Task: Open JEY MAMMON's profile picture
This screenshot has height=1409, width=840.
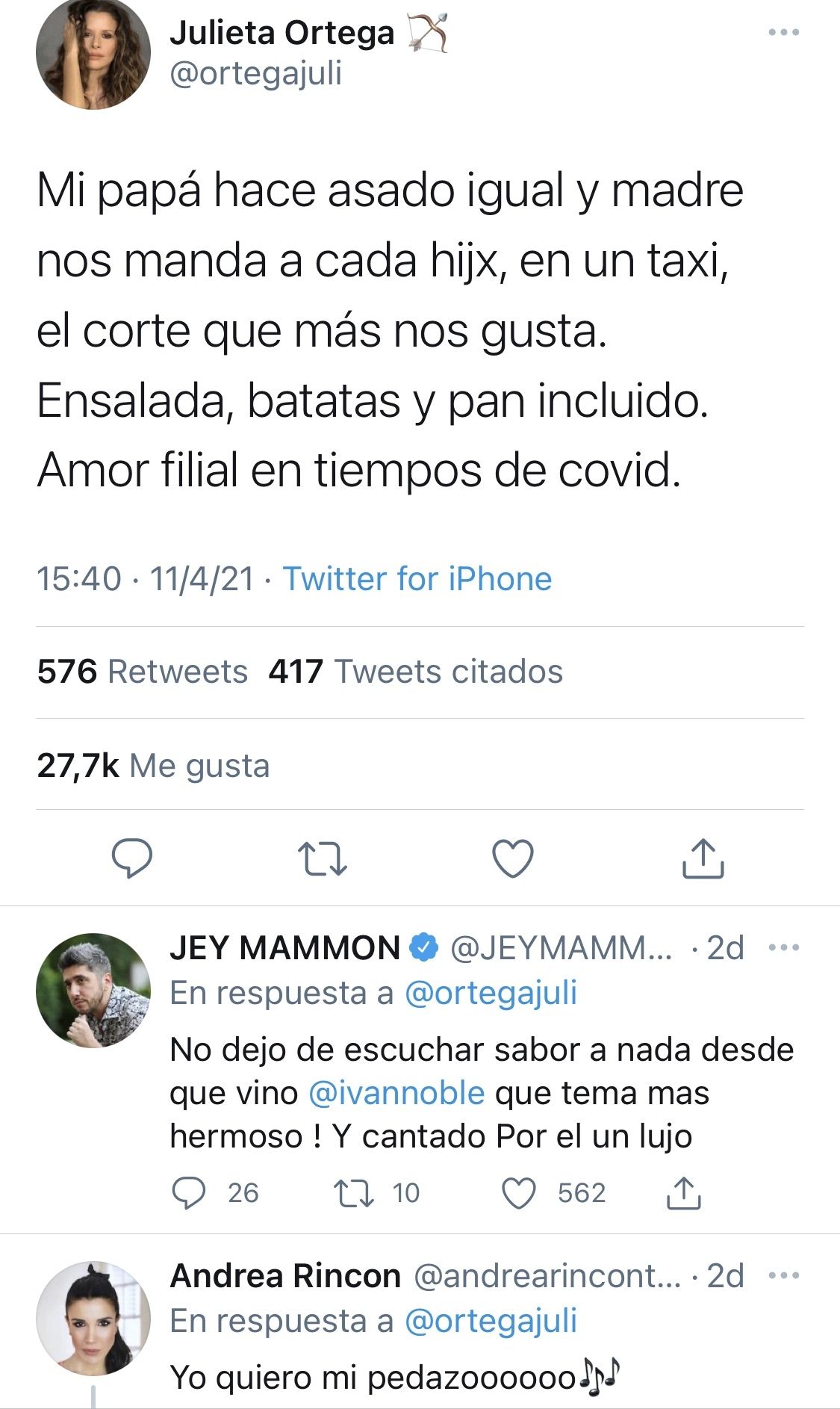Action: point(93,990)
